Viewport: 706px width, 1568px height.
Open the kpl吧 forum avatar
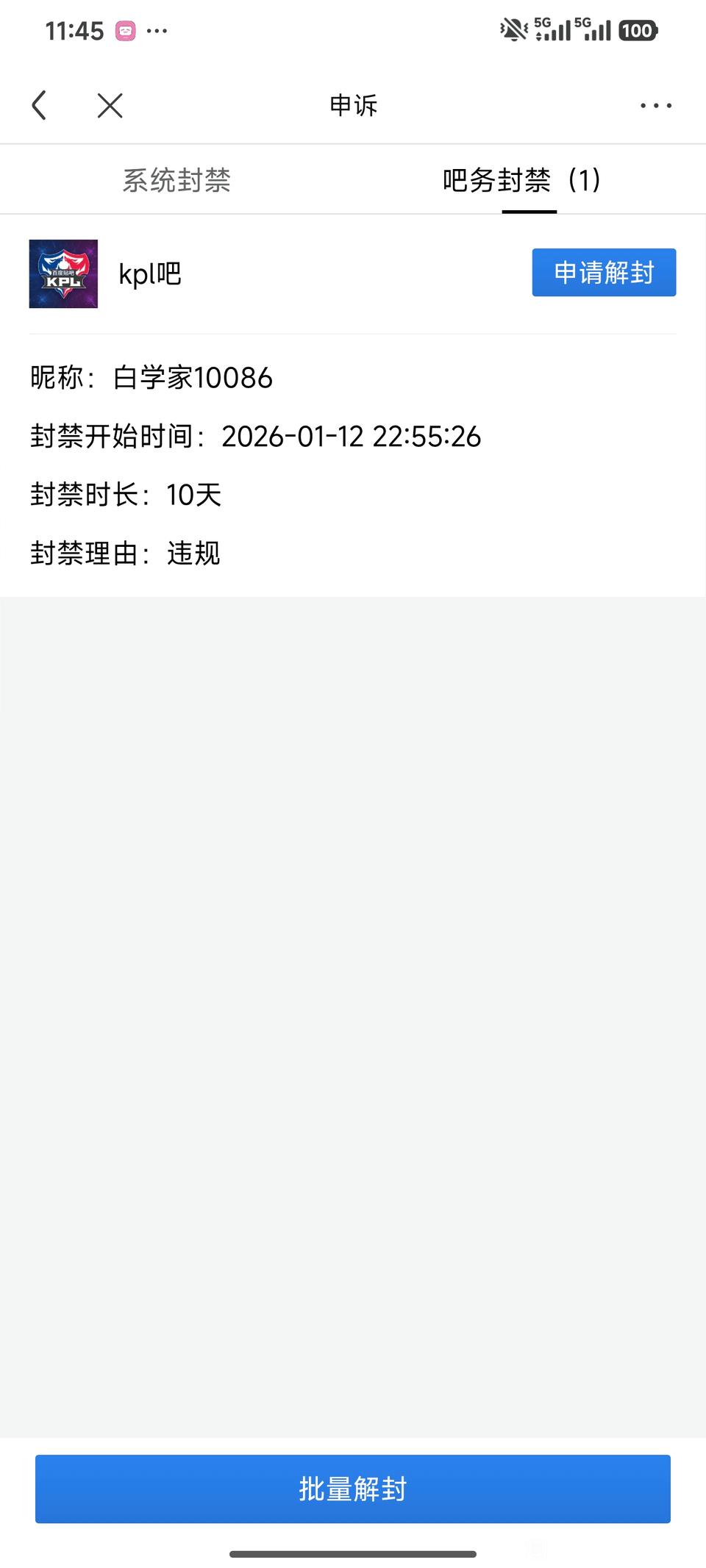[x=63, y=273]
